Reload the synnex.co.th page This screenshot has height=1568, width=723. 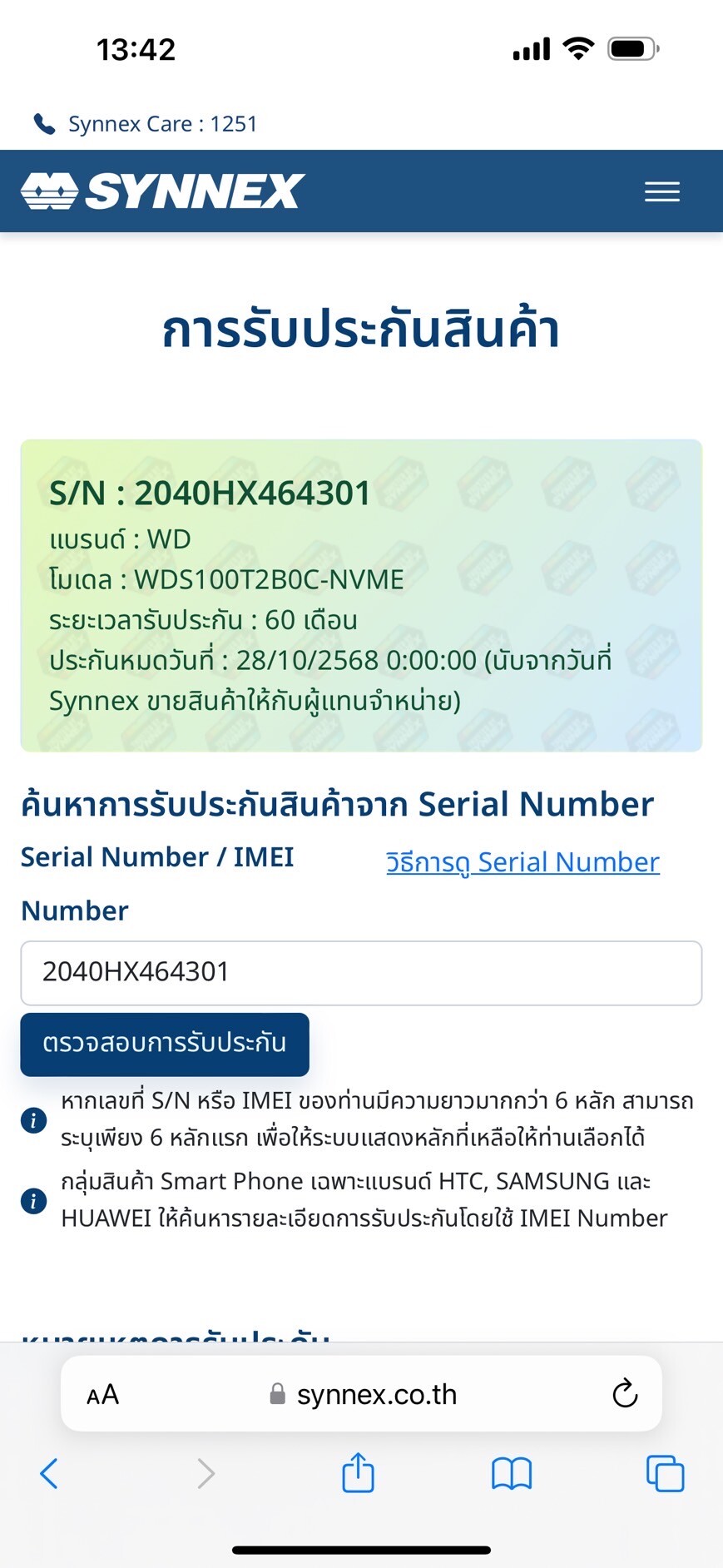tap(625, 1393)
